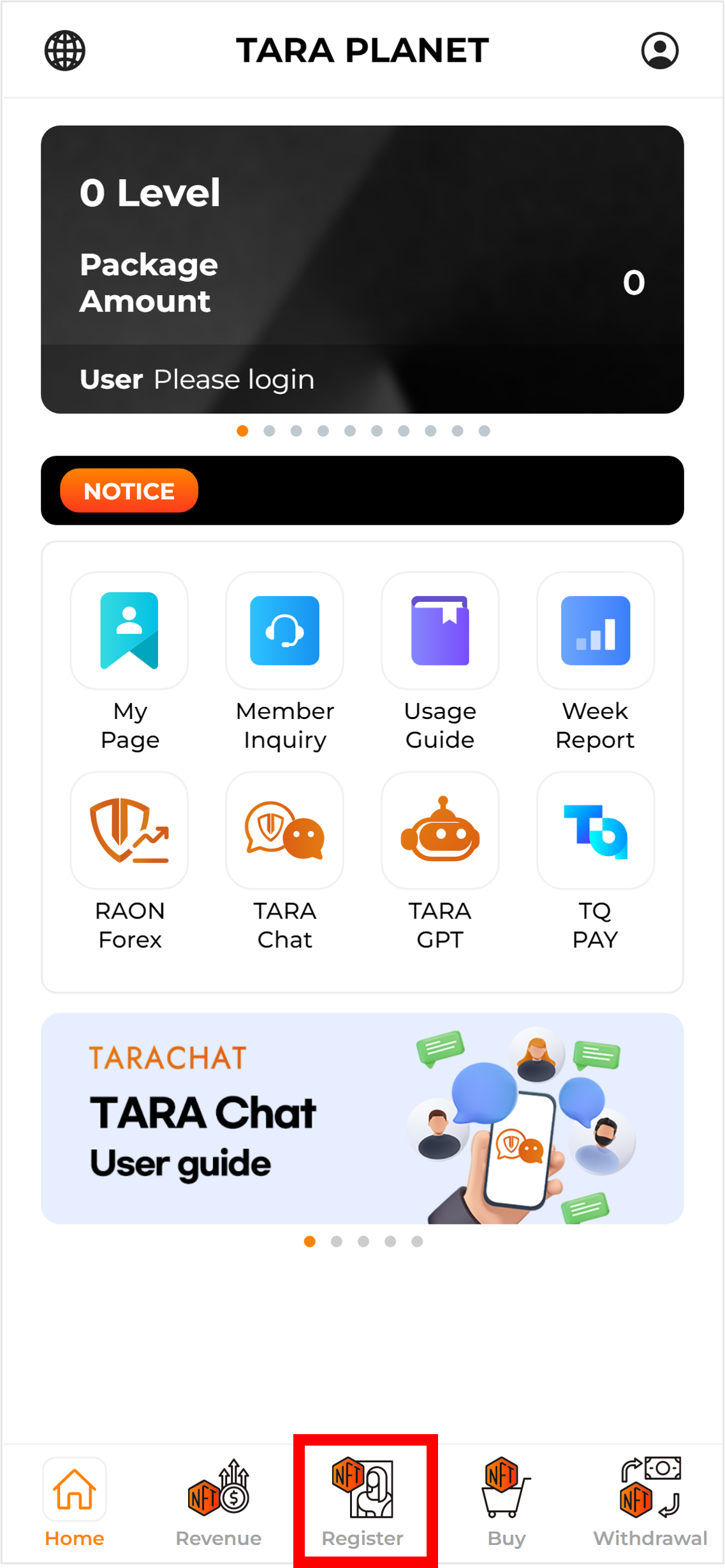Open the Withdrawal tab
This screenshot has height=1568, width=725.
(650, 1503)
